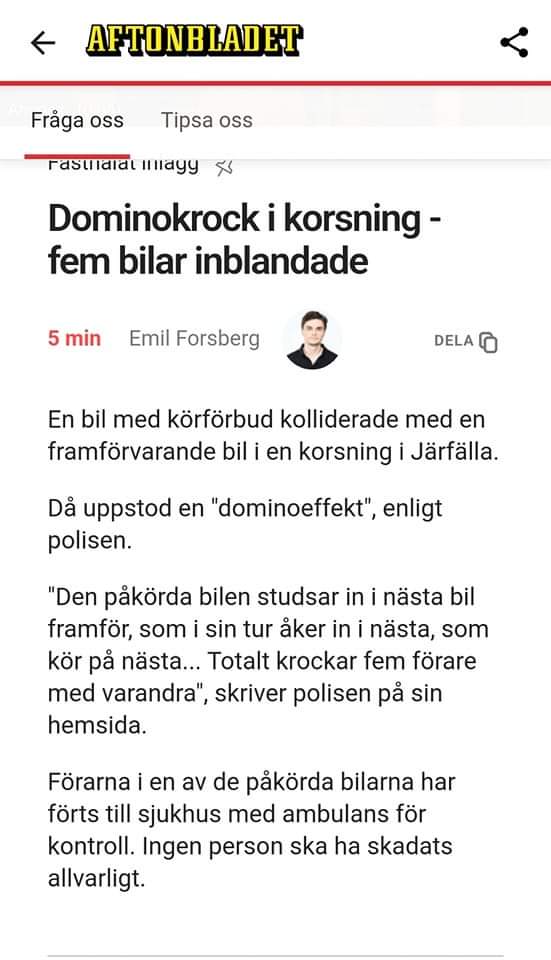Select the Fråga oss tab
The height and width of the screenshot is (960, 551).
[x=77, y=120]
